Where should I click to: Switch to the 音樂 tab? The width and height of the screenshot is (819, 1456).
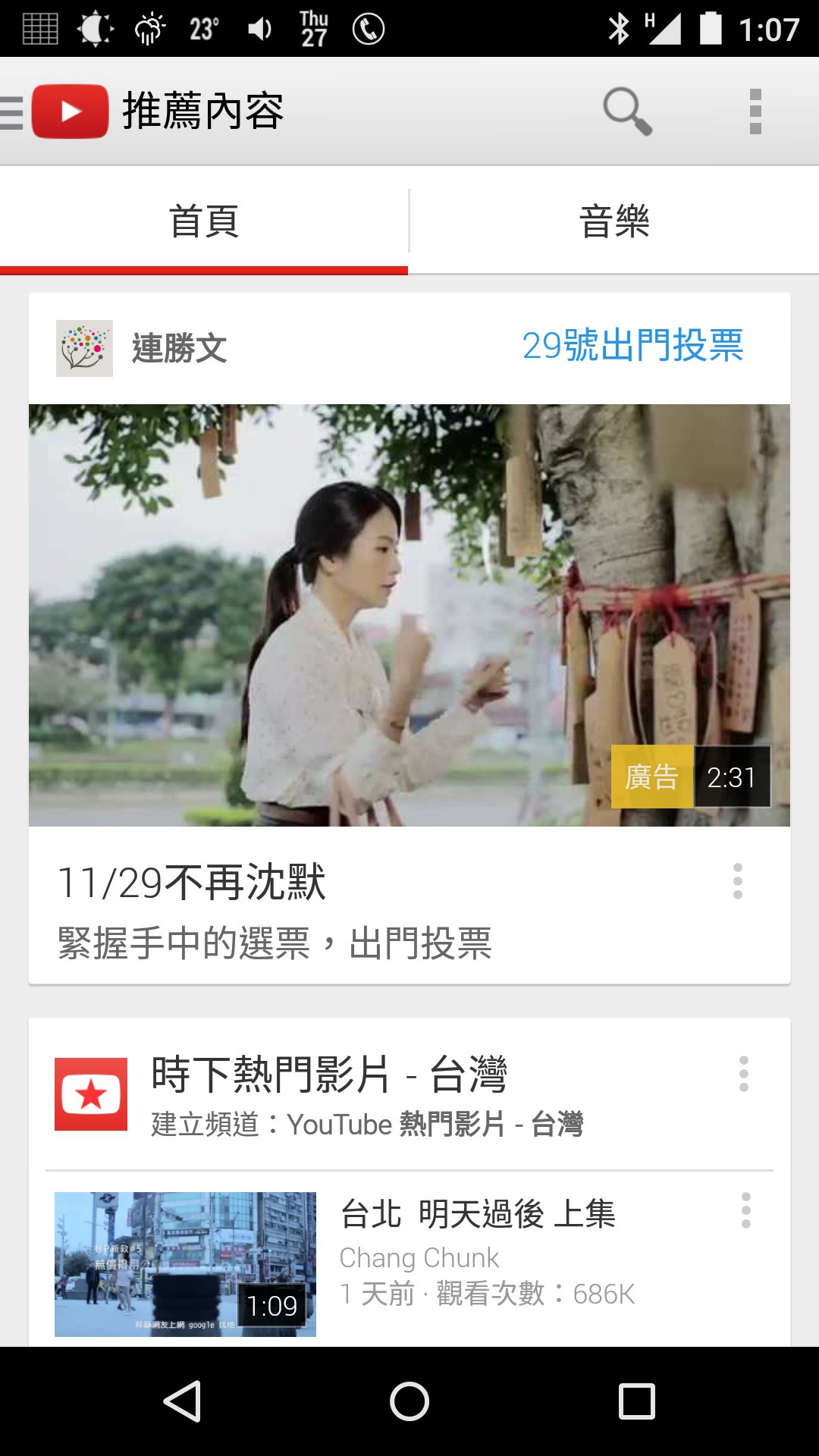[x=614, y=221]
